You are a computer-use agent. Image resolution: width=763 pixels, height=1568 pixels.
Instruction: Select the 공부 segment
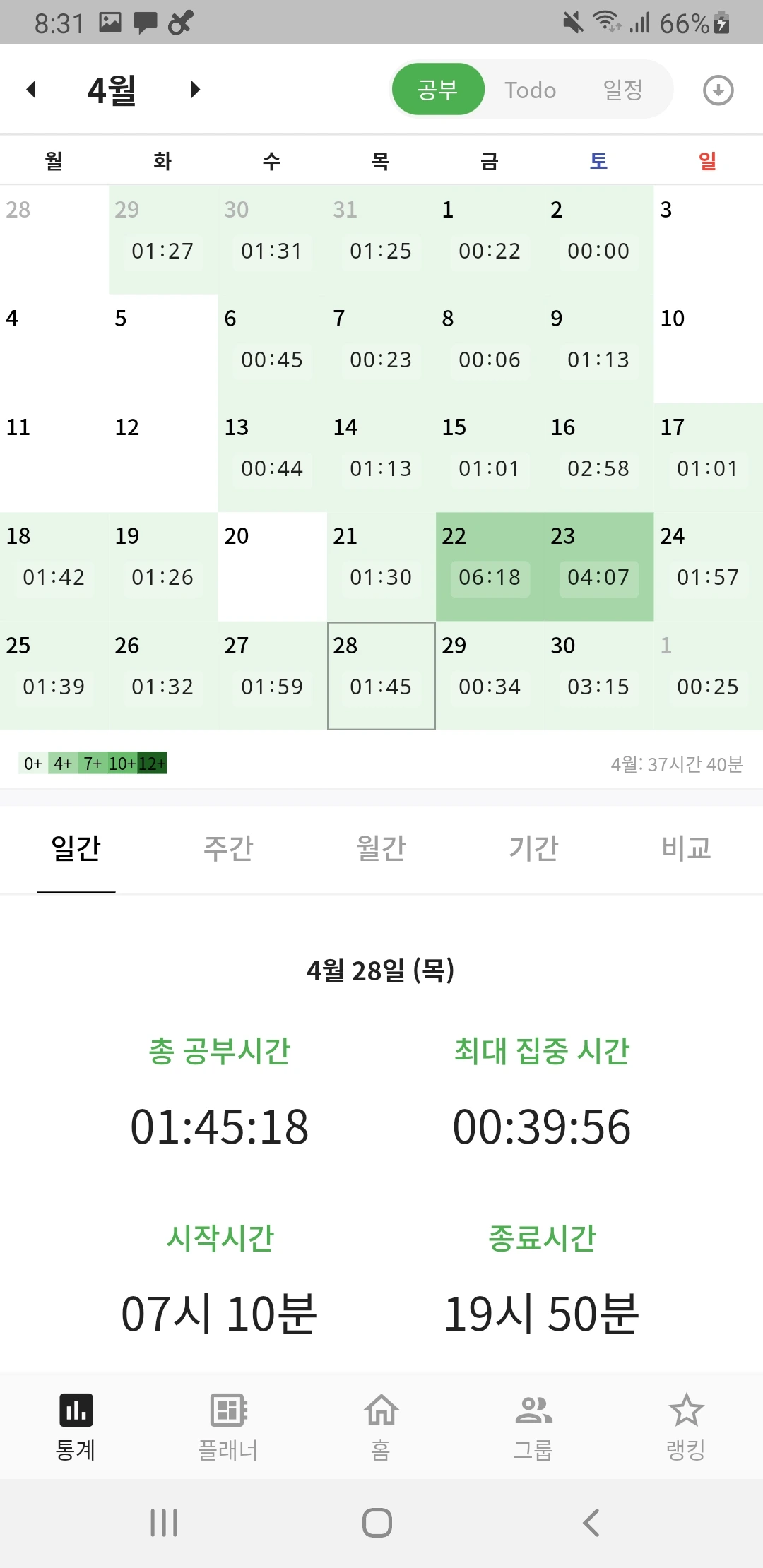point(438,89)
